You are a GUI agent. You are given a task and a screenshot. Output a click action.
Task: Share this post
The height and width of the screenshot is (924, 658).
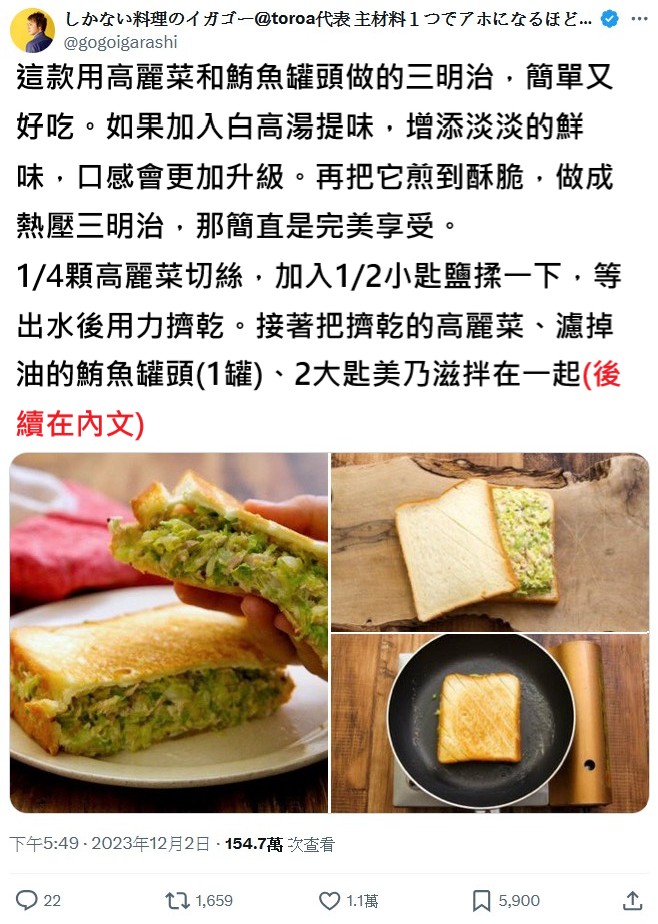pos(631,900)
